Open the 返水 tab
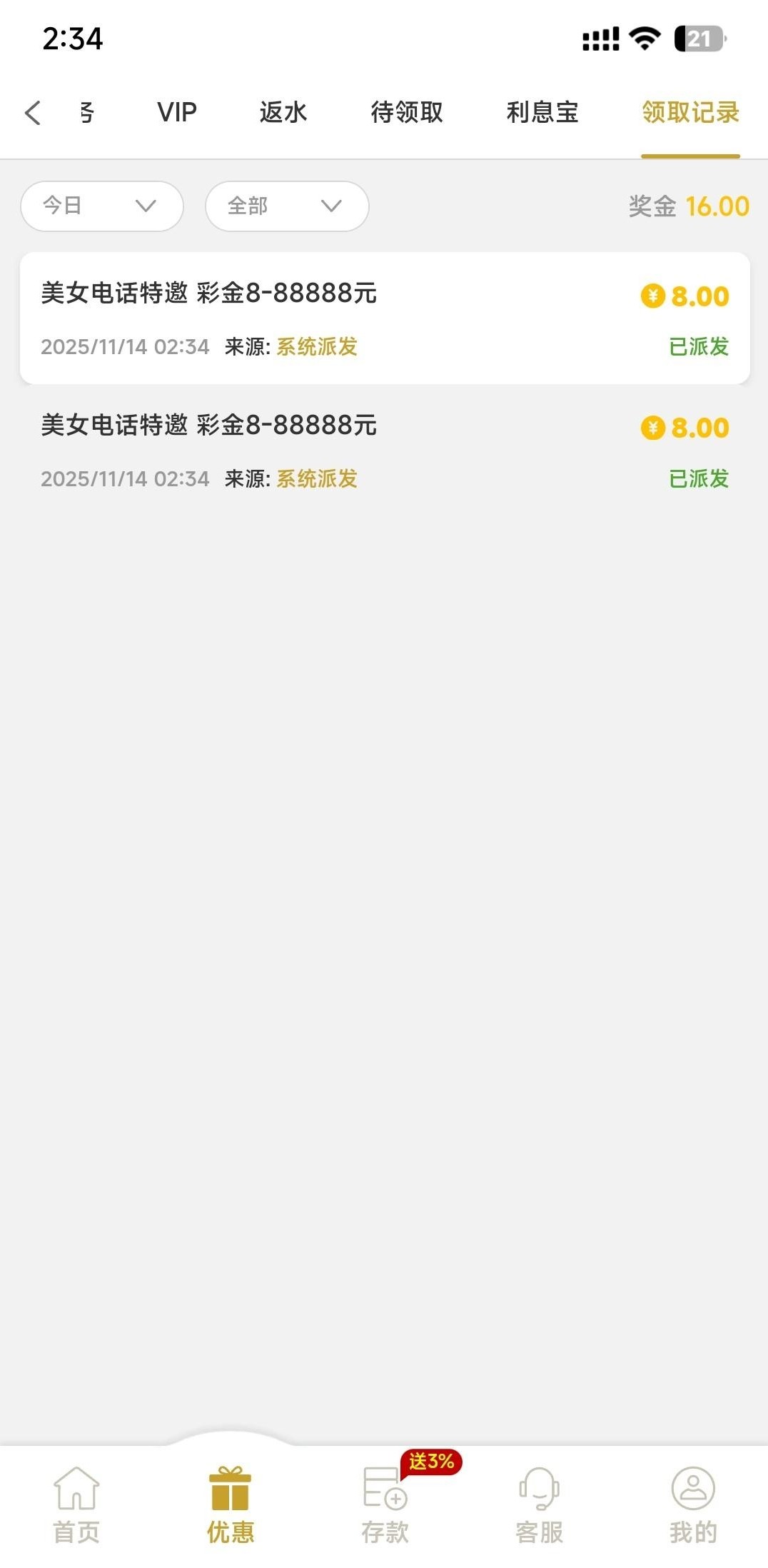 point(283,113)
